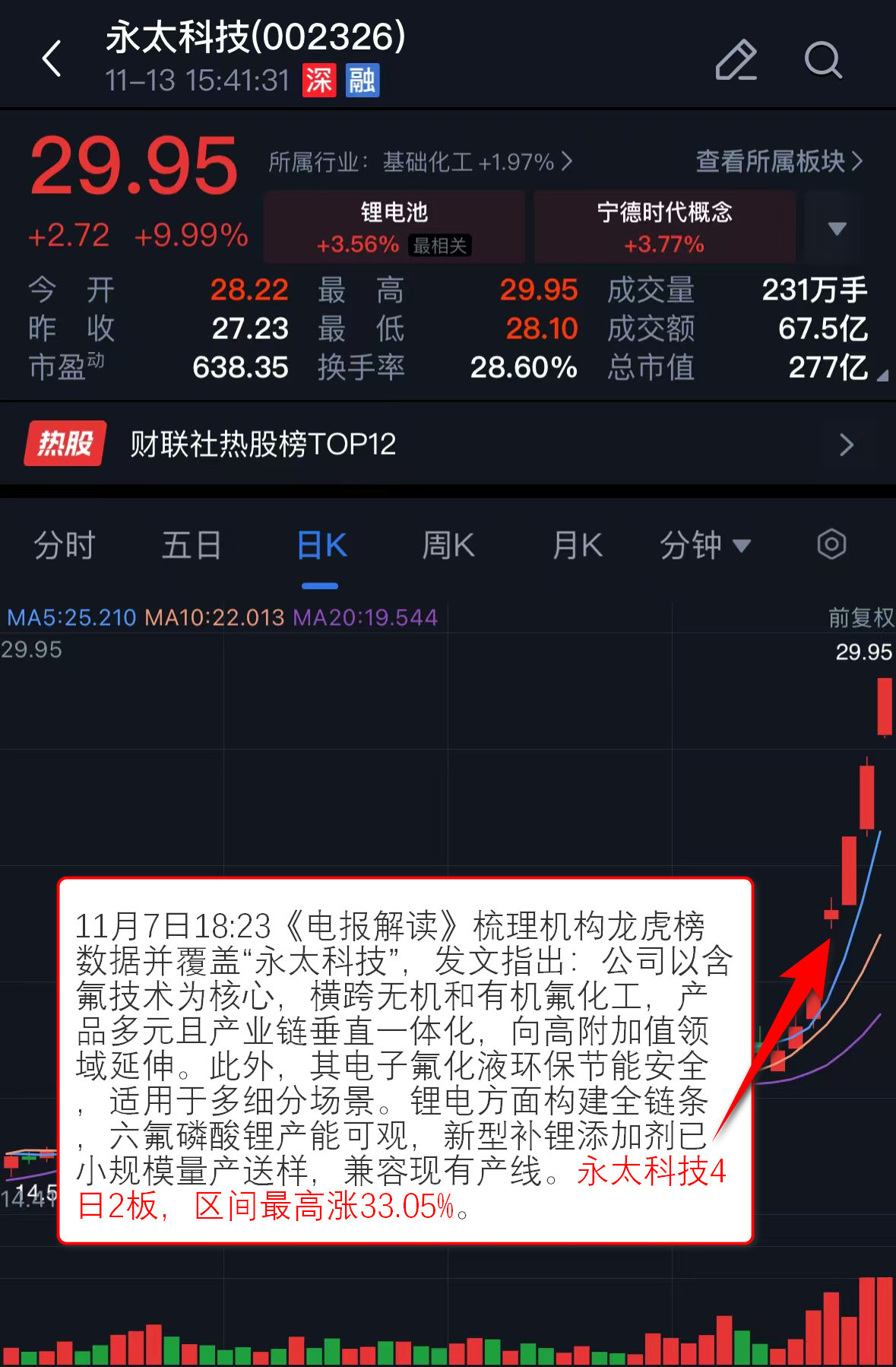Image resolution: width=896 pixels, height=1367 pixels.
Task: Open stock search
Action: click(x=823, y=60)
